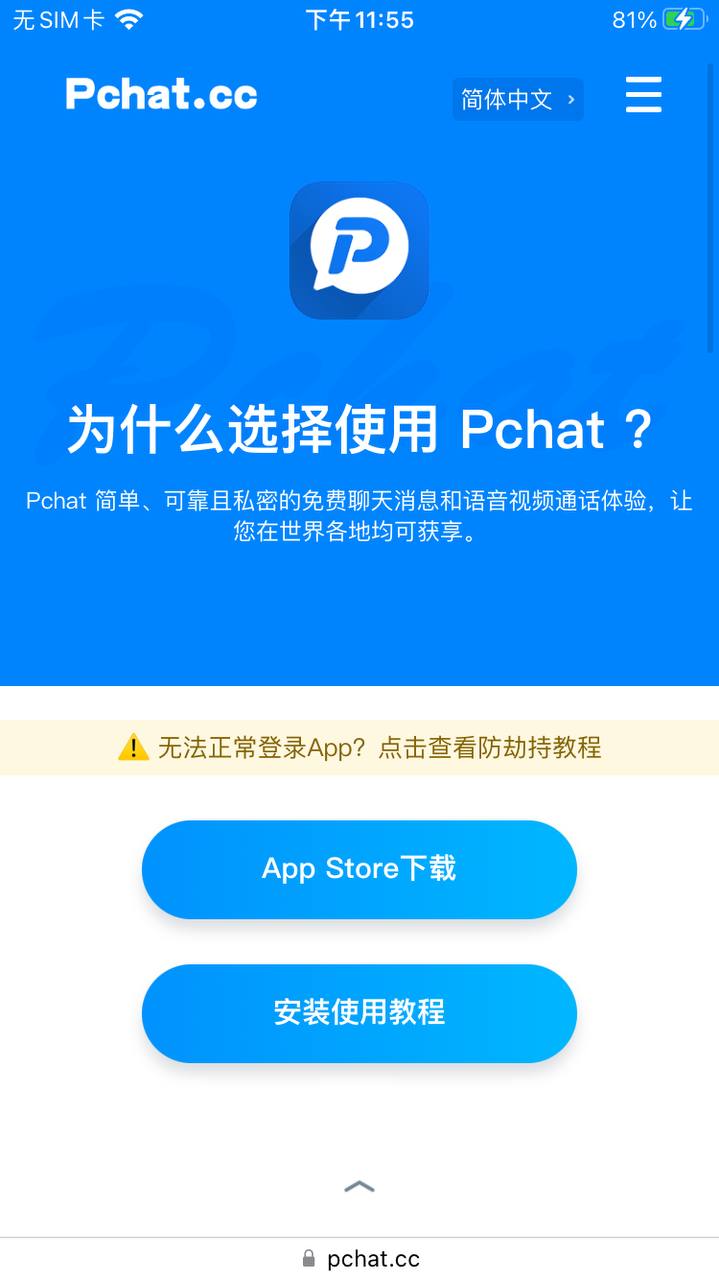Tap the Pchat.cc site logo
This screenshot has height=1280, width=719.
[x=161, y=95]
